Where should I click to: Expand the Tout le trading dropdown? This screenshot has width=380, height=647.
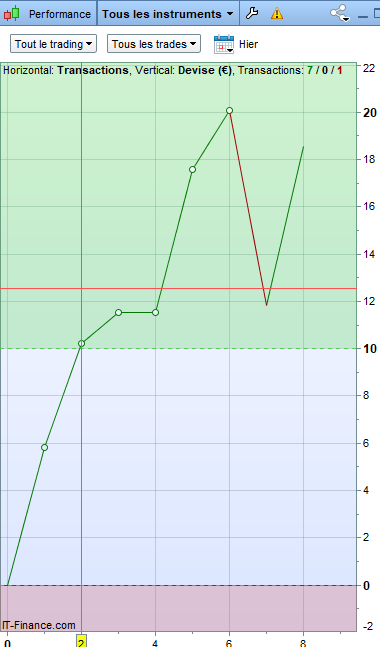53,44
